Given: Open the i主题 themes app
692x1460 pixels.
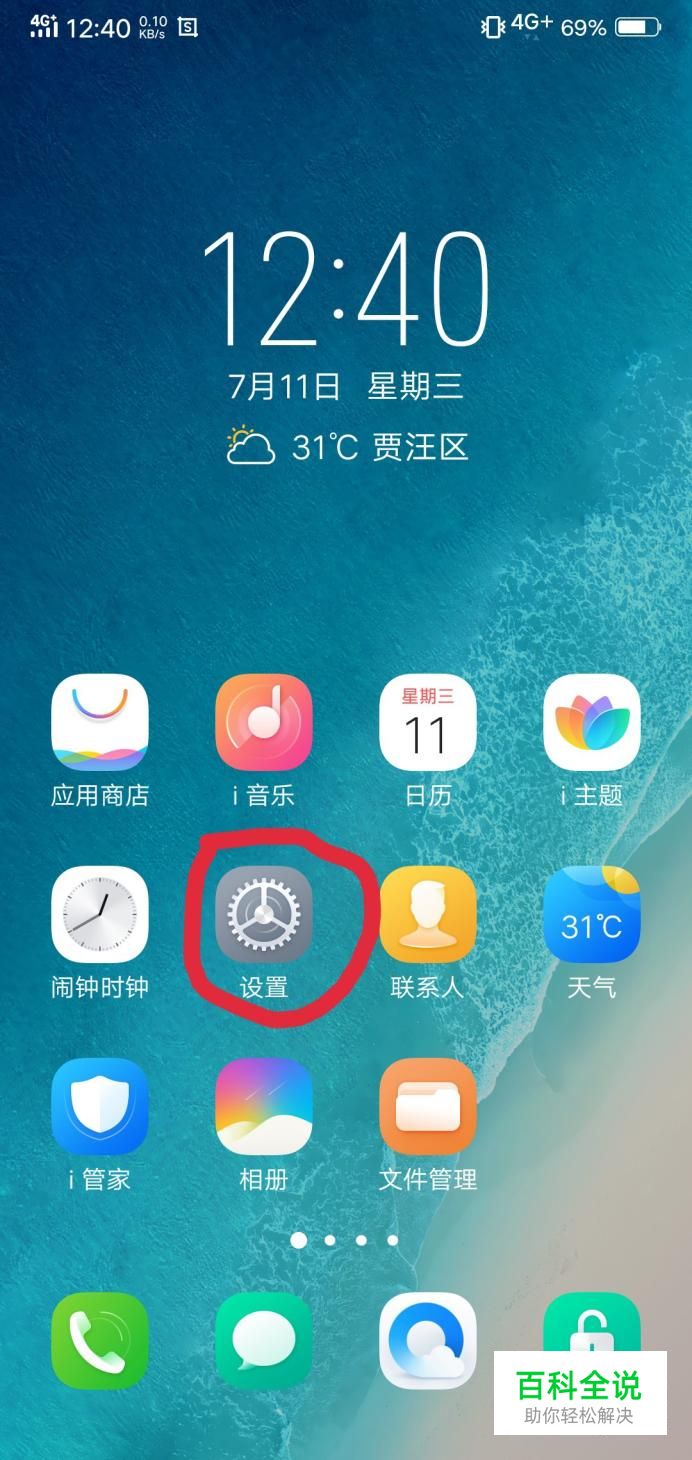Looking at the screenshot, I should pyautogui.click(x=591, y=722).
